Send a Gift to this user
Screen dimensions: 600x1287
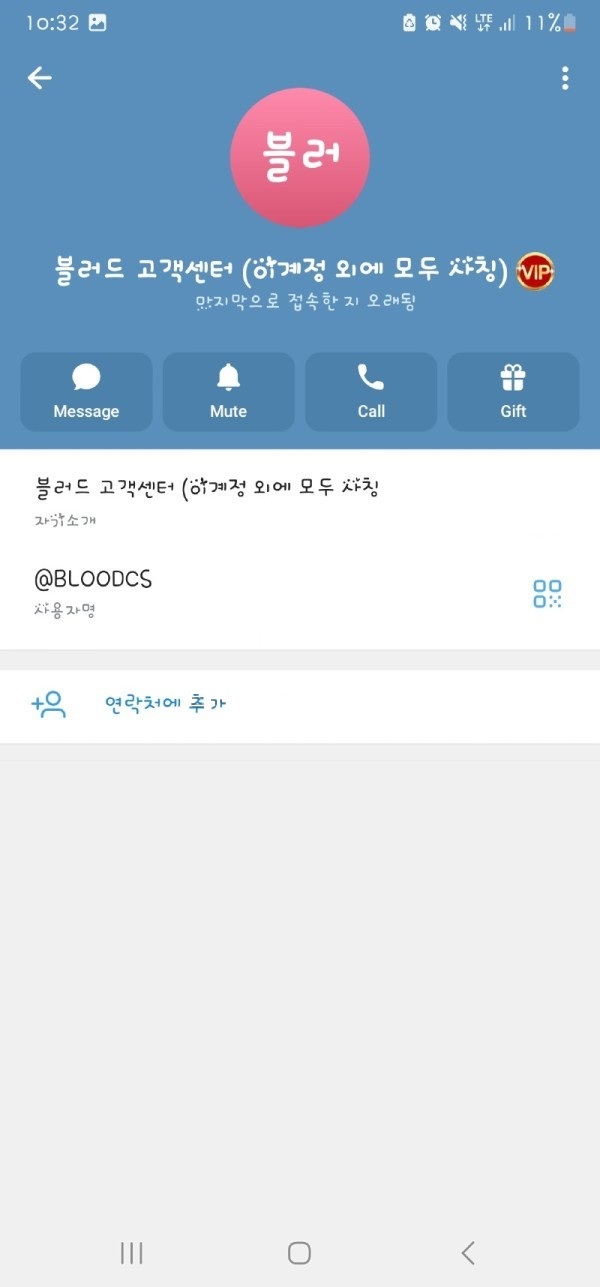pos(513,391)
